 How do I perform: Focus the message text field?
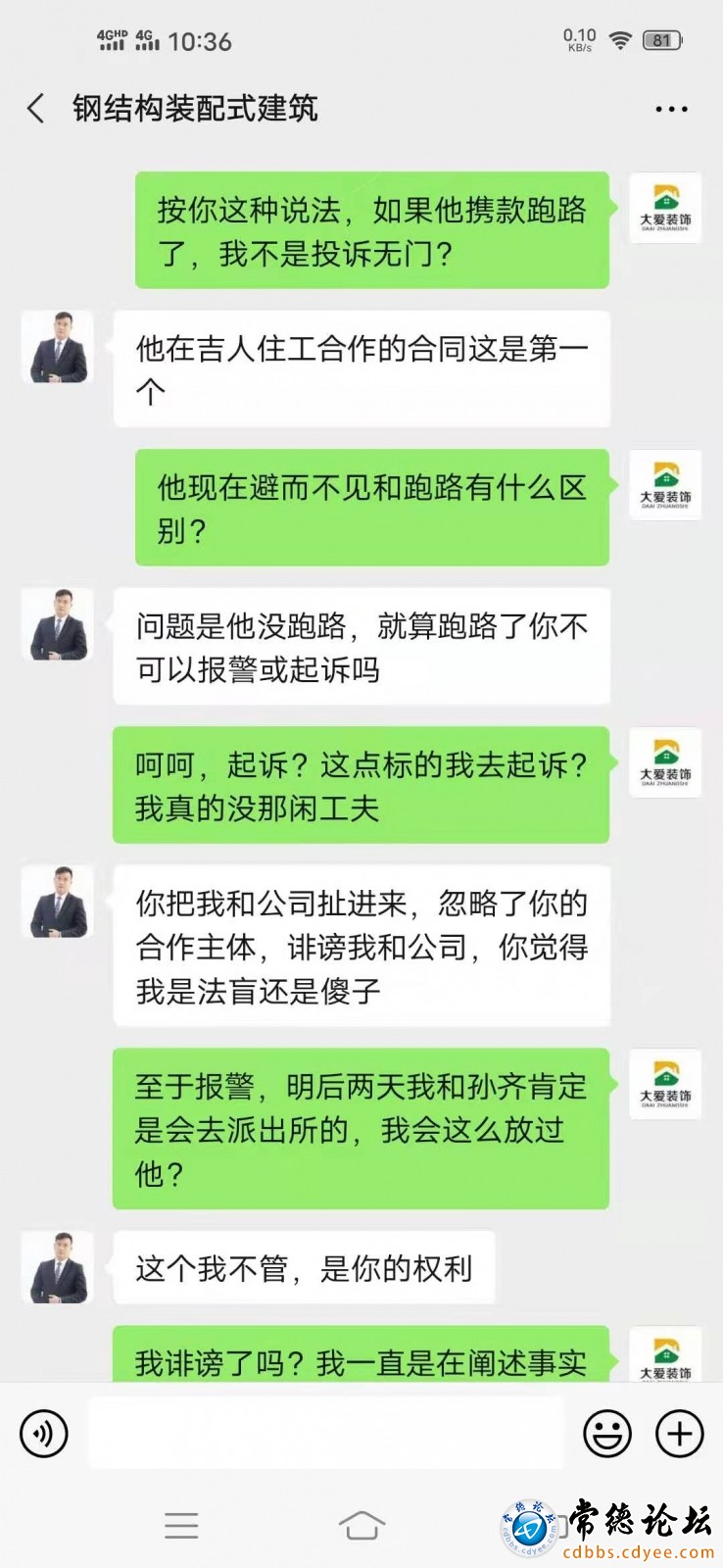tap(326, 1434)
